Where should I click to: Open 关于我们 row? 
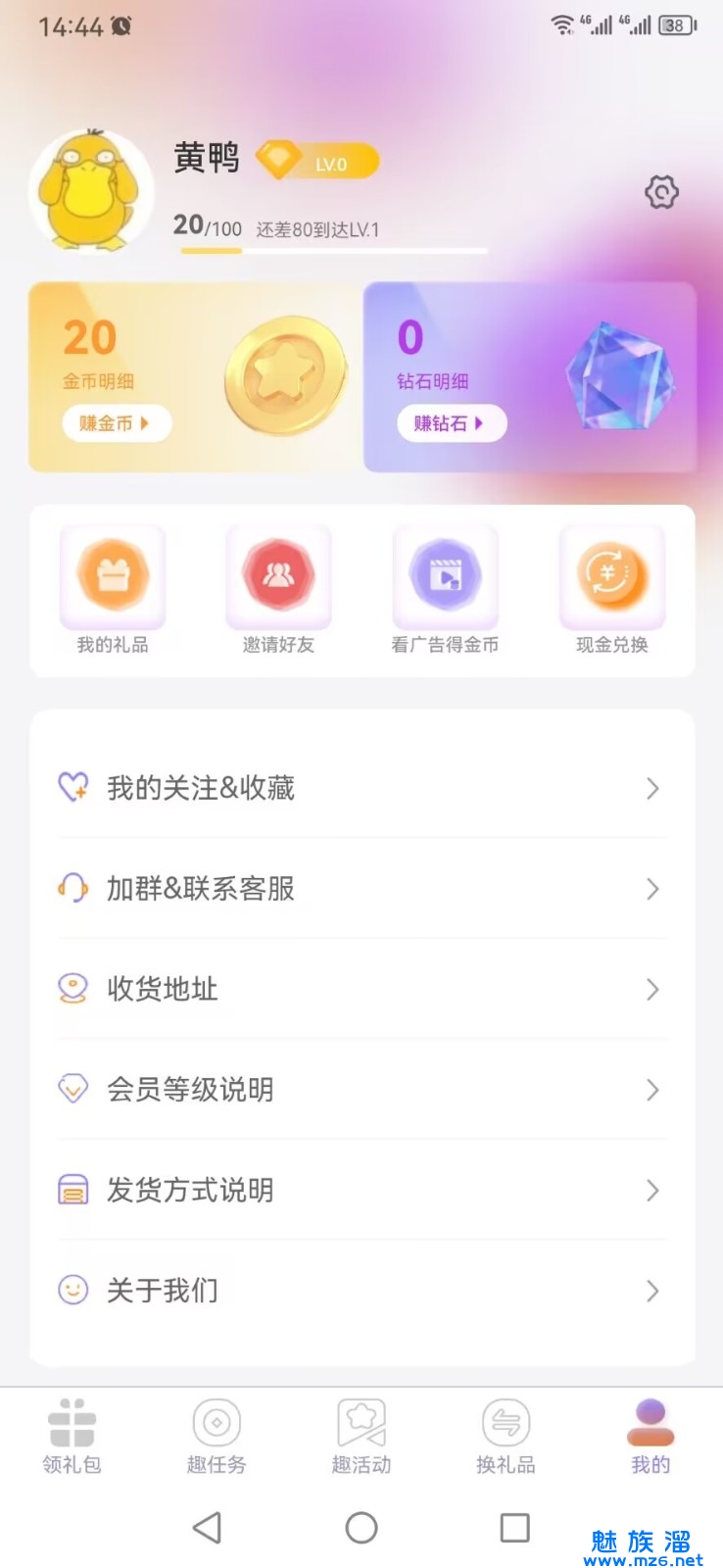(361, 1290)
